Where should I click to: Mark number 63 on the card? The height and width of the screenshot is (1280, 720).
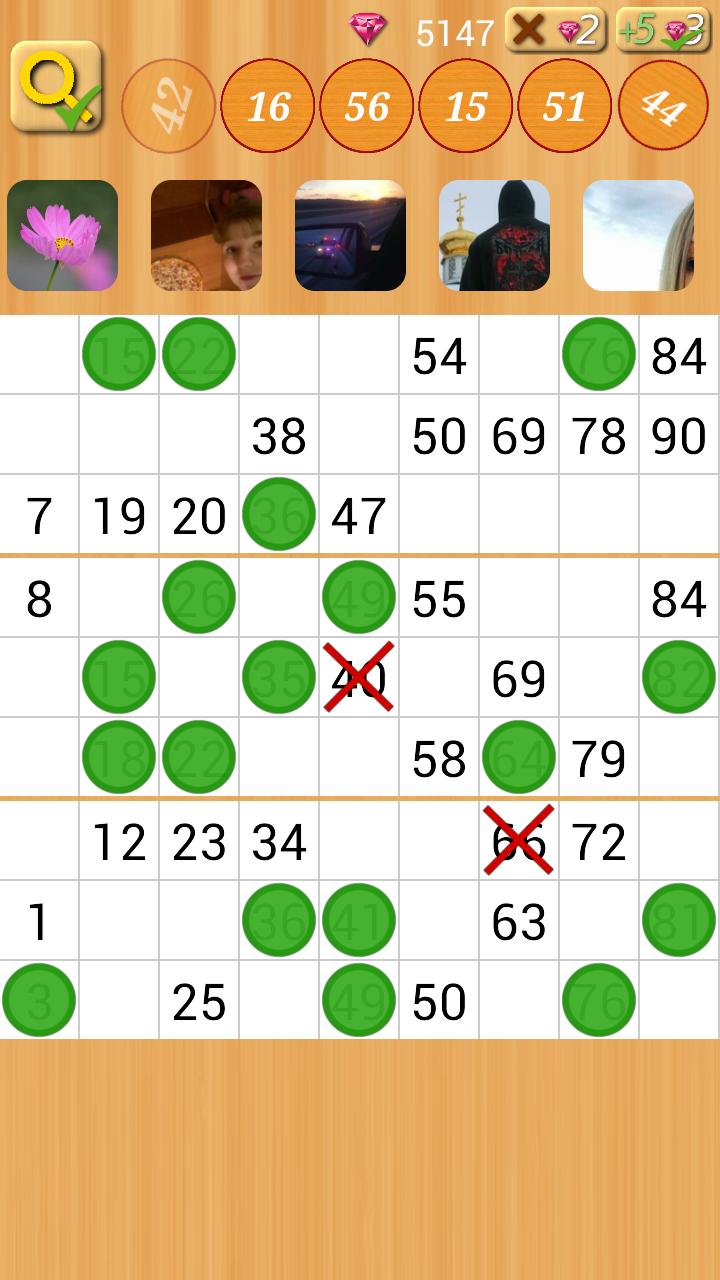pyautogui.click(x=519, y=922)
